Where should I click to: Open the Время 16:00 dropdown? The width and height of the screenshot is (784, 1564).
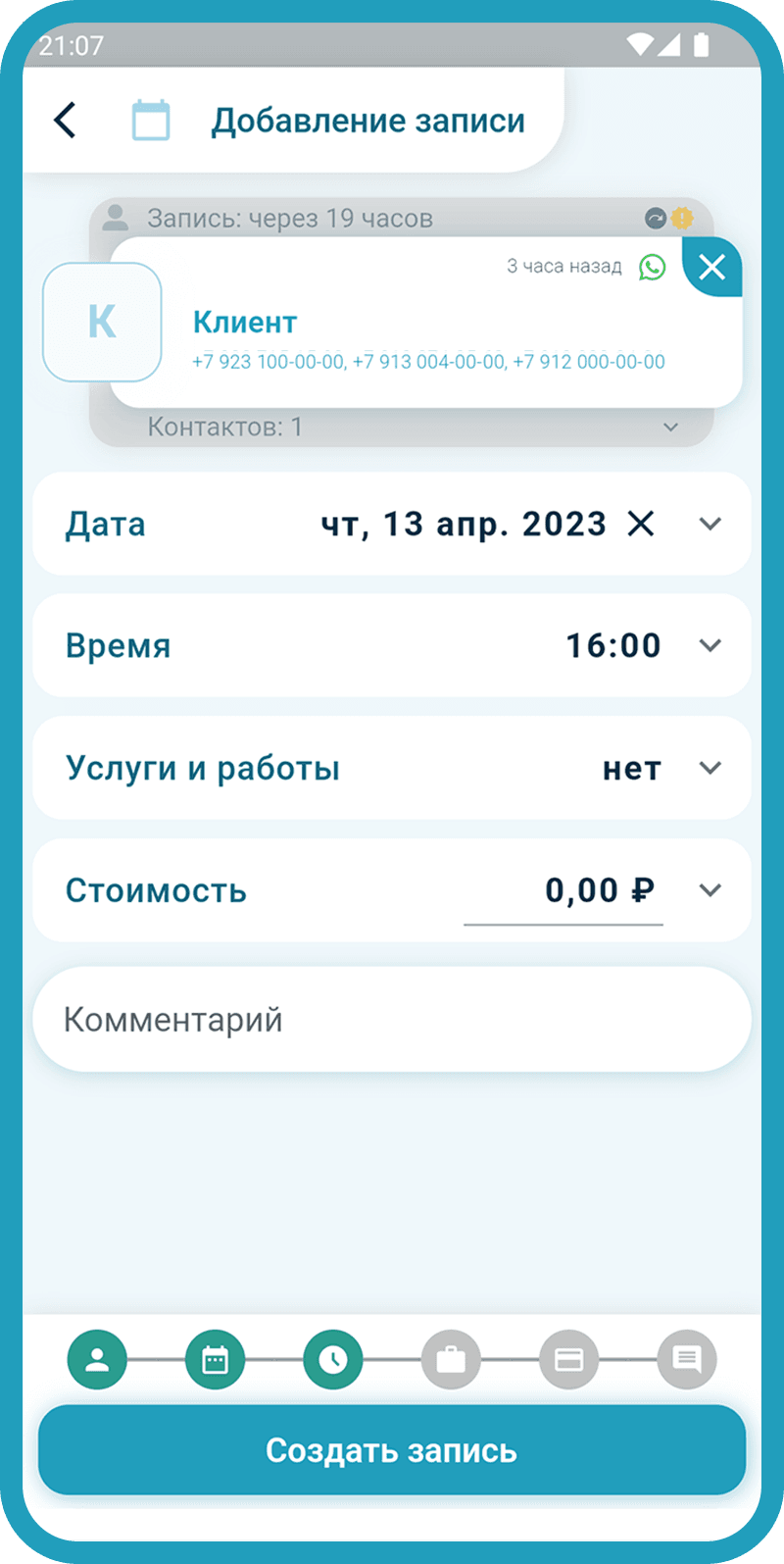point(710,645)
